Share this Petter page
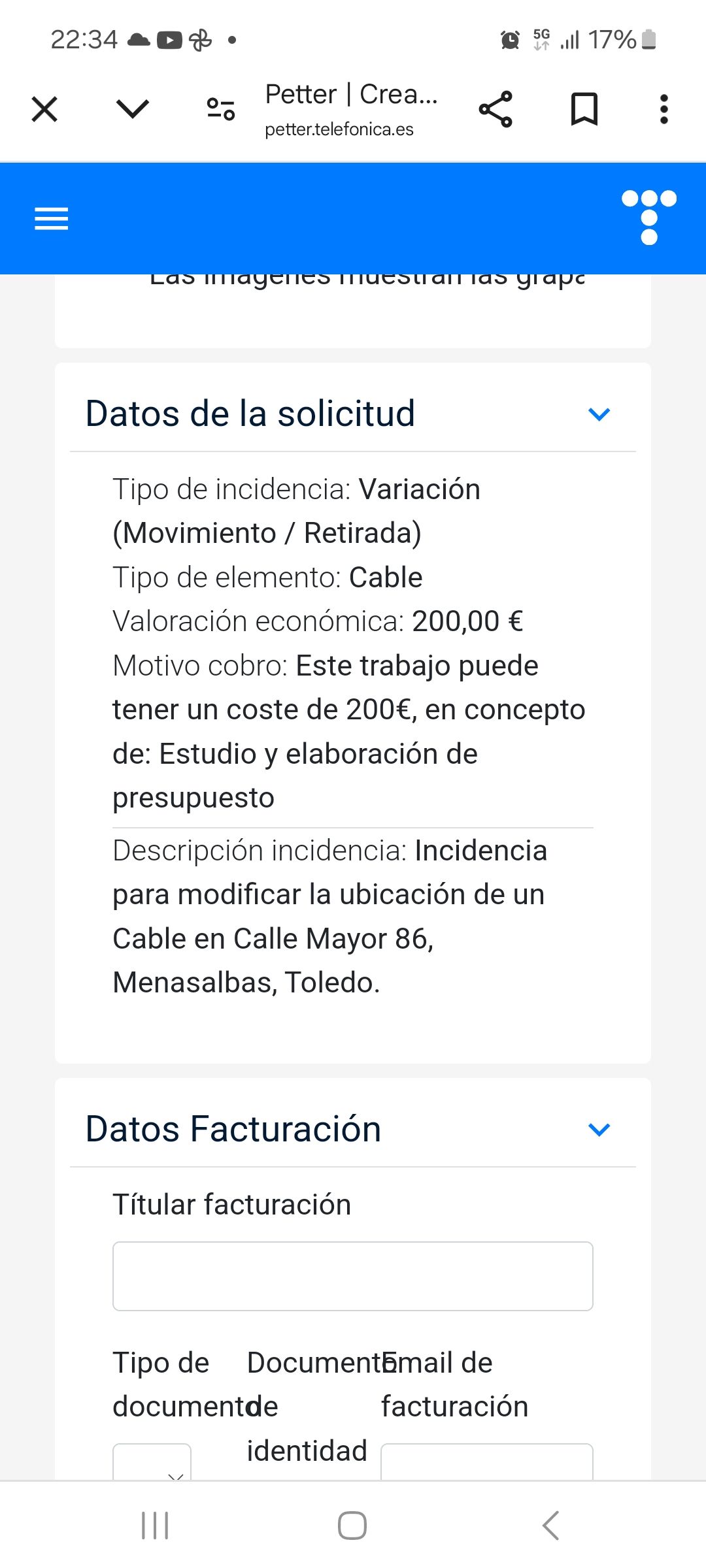The width and height of the screenshot is (706, 1568). pyautogui.click(x=496, y=109)
